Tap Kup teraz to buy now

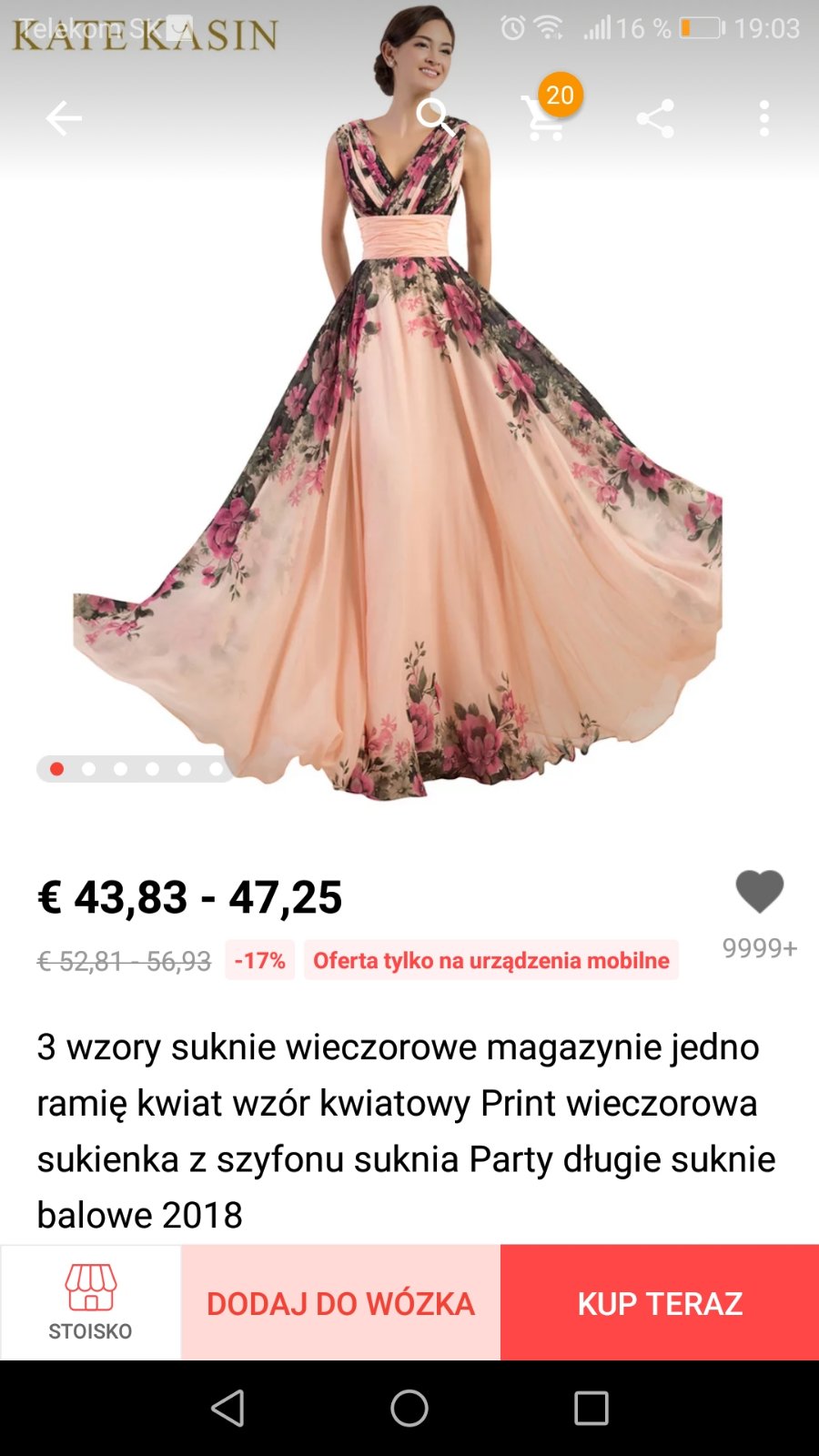point(660,1302)
